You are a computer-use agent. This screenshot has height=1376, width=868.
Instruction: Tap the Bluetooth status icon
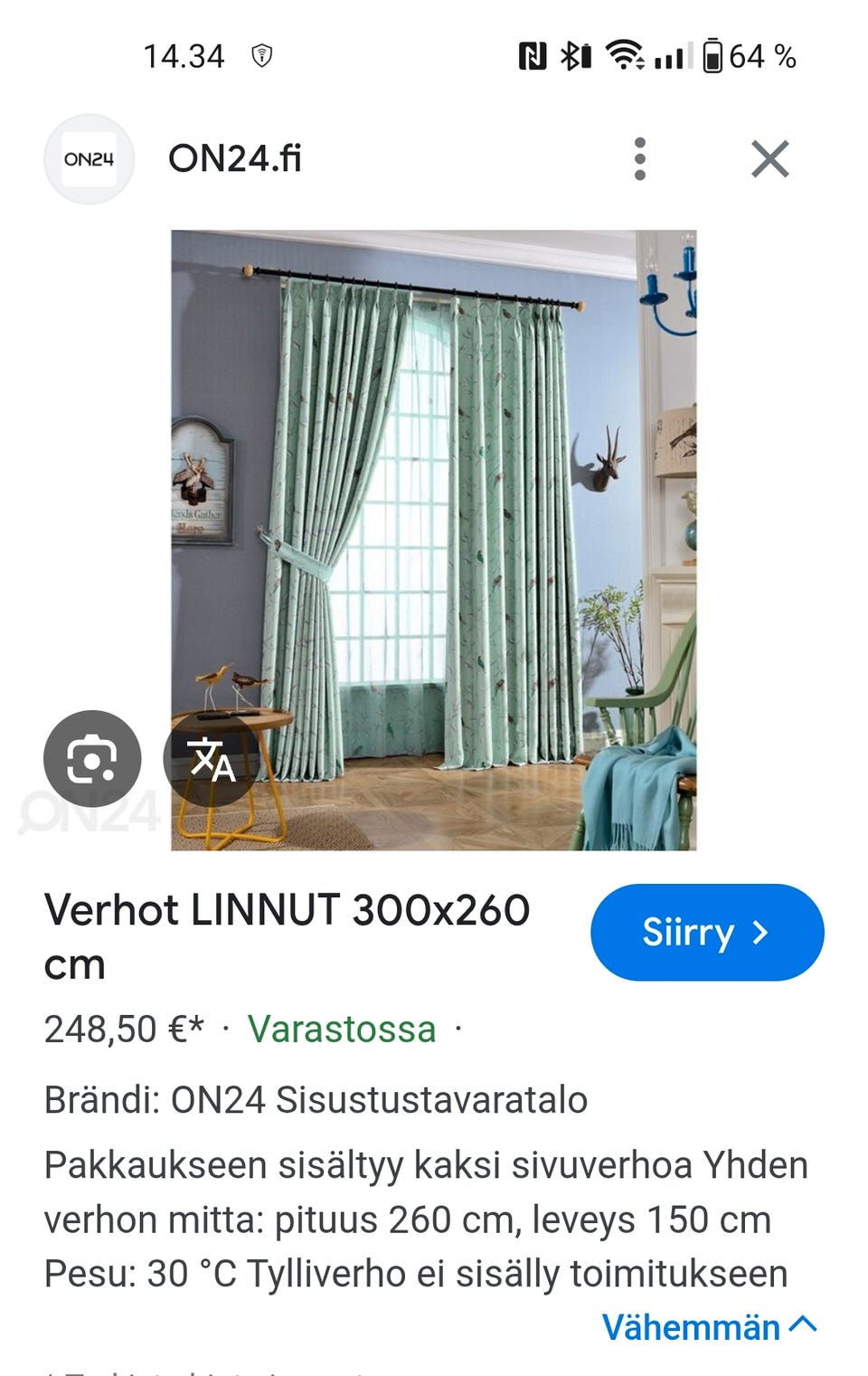pyautogui.click(x=573, y=56)
